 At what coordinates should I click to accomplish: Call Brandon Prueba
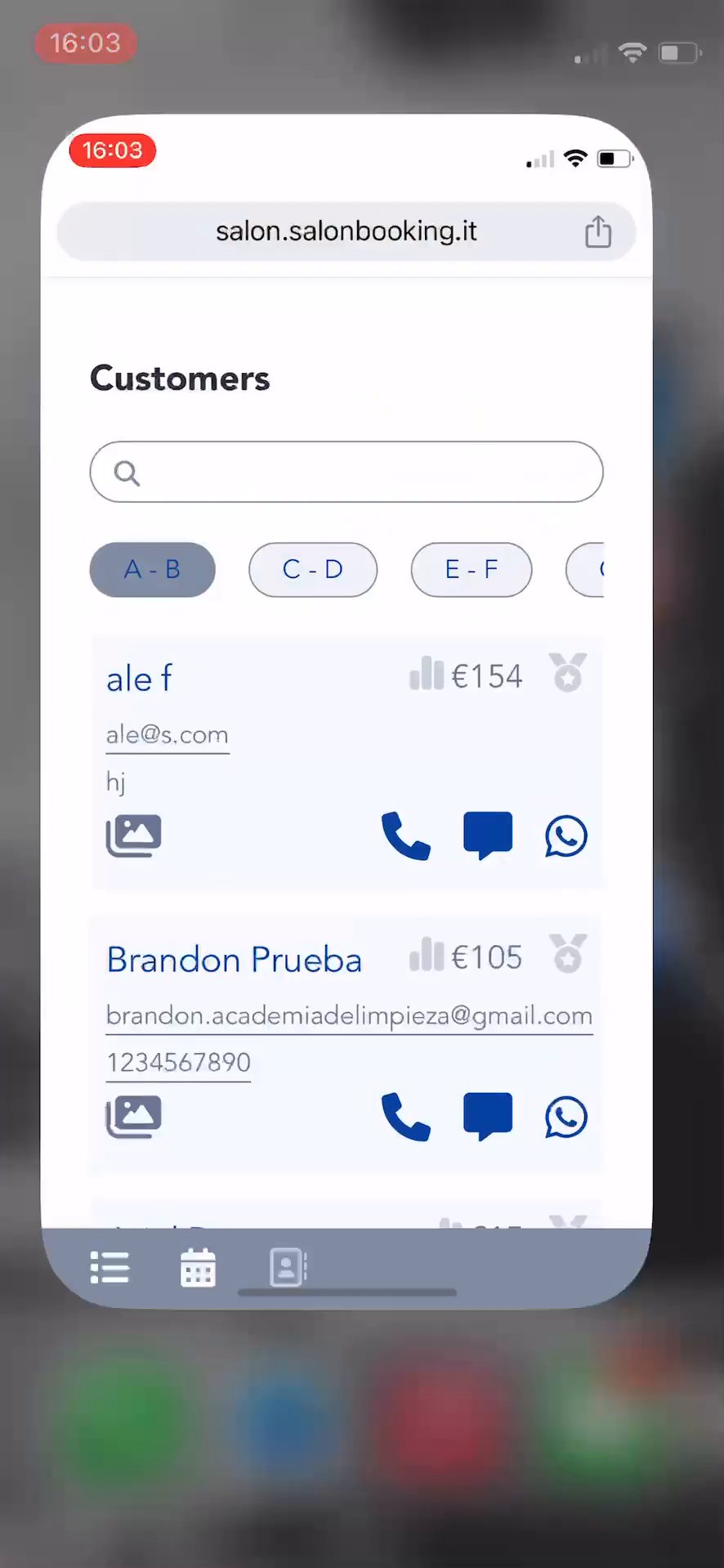pos(405,1117)
